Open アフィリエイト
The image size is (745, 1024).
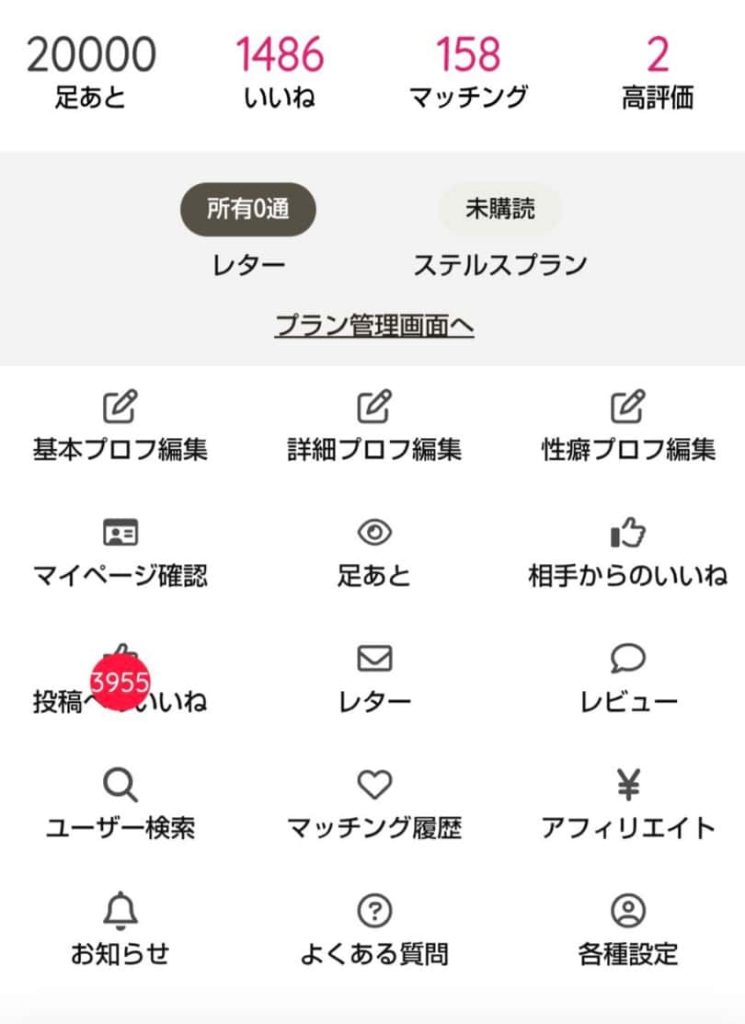628,806
